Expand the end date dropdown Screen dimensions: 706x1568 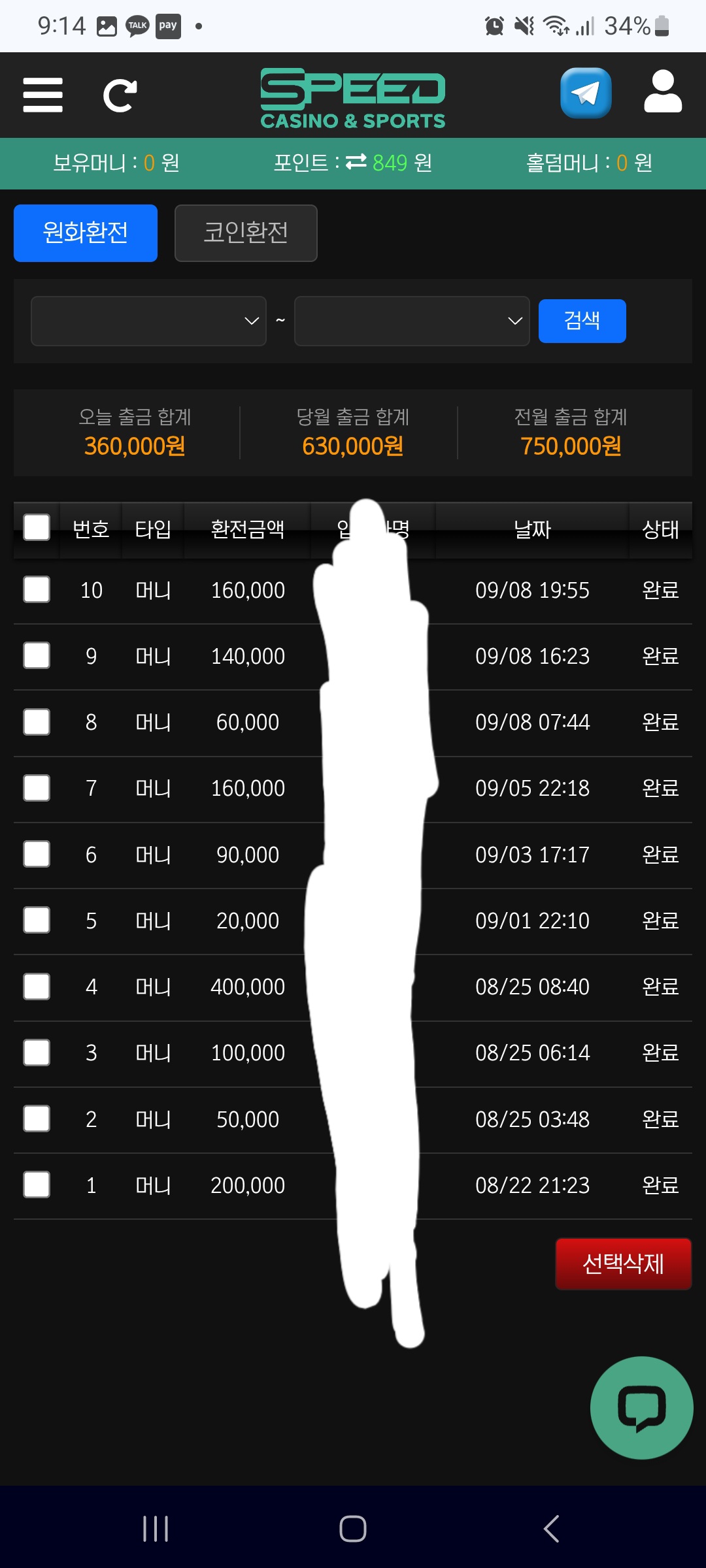coord(412,321)
